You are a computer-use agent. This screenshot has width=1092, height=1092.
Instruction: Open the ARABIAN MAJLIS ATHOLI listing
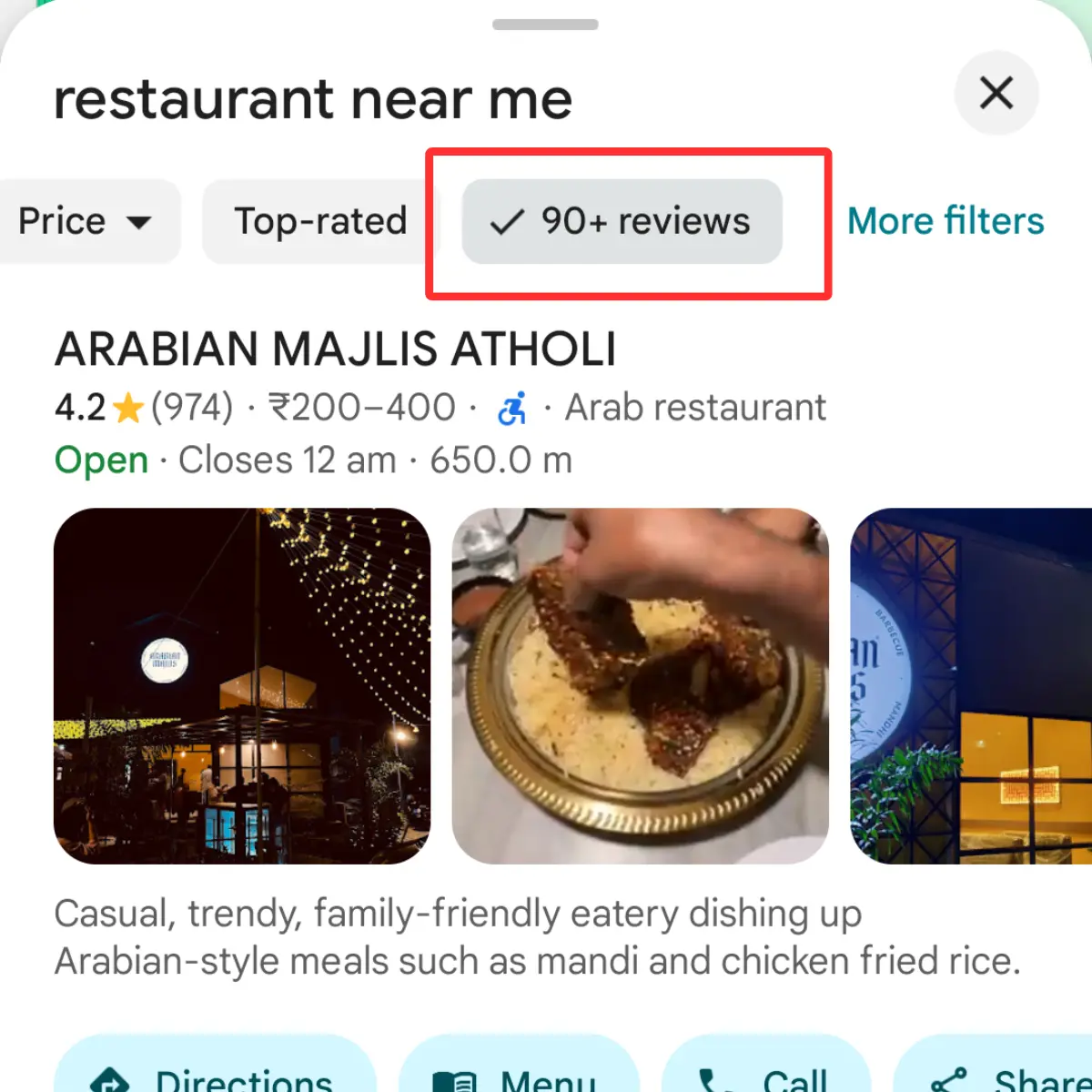pos(336,349)
